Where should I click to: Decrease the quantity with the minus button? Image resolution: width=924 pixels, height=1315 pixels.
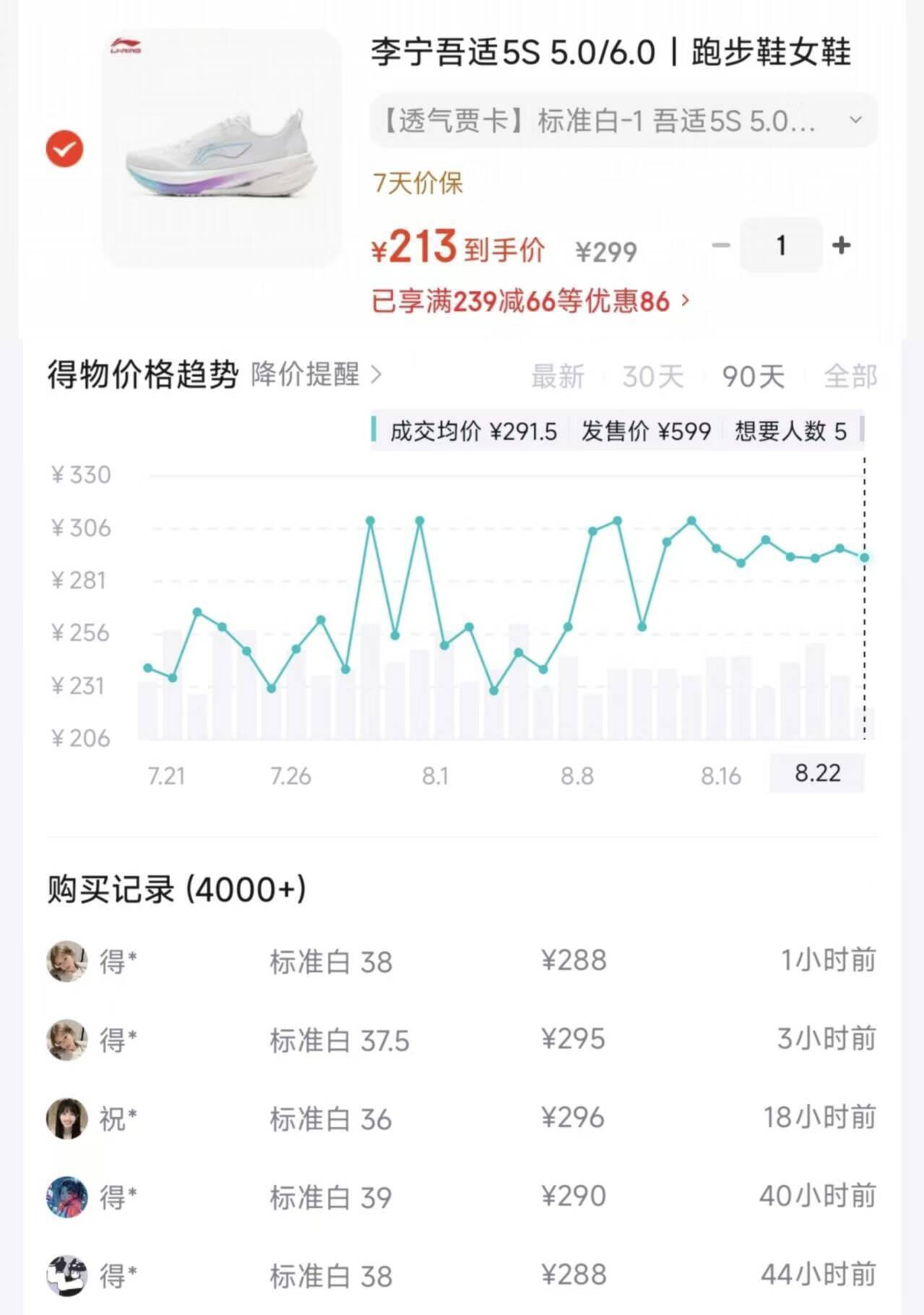(x=720, y=246)
